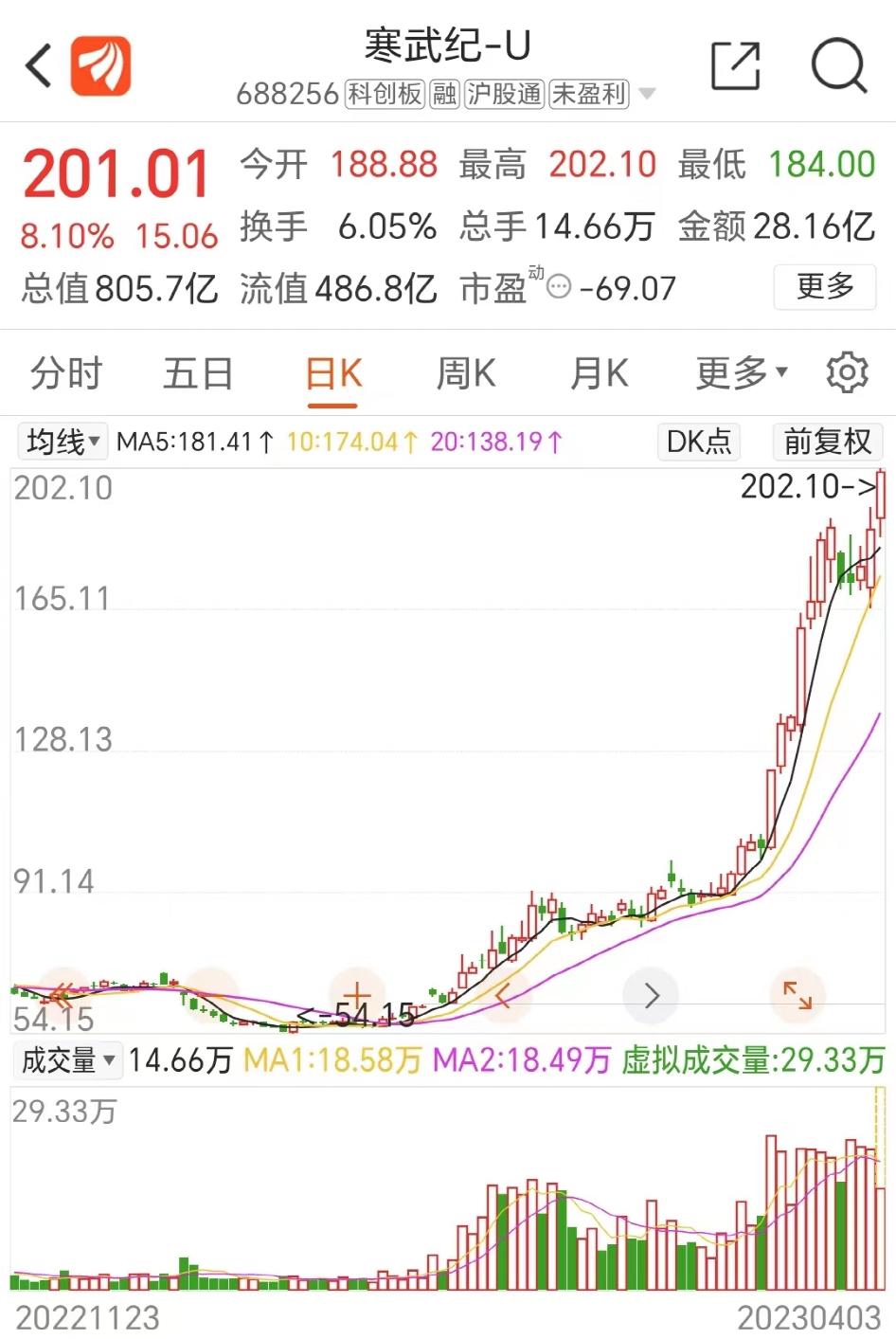Screen dimensions: 896x1339
Task: Open the 成交量 indicator dropdown
Action: [67, 1059]
